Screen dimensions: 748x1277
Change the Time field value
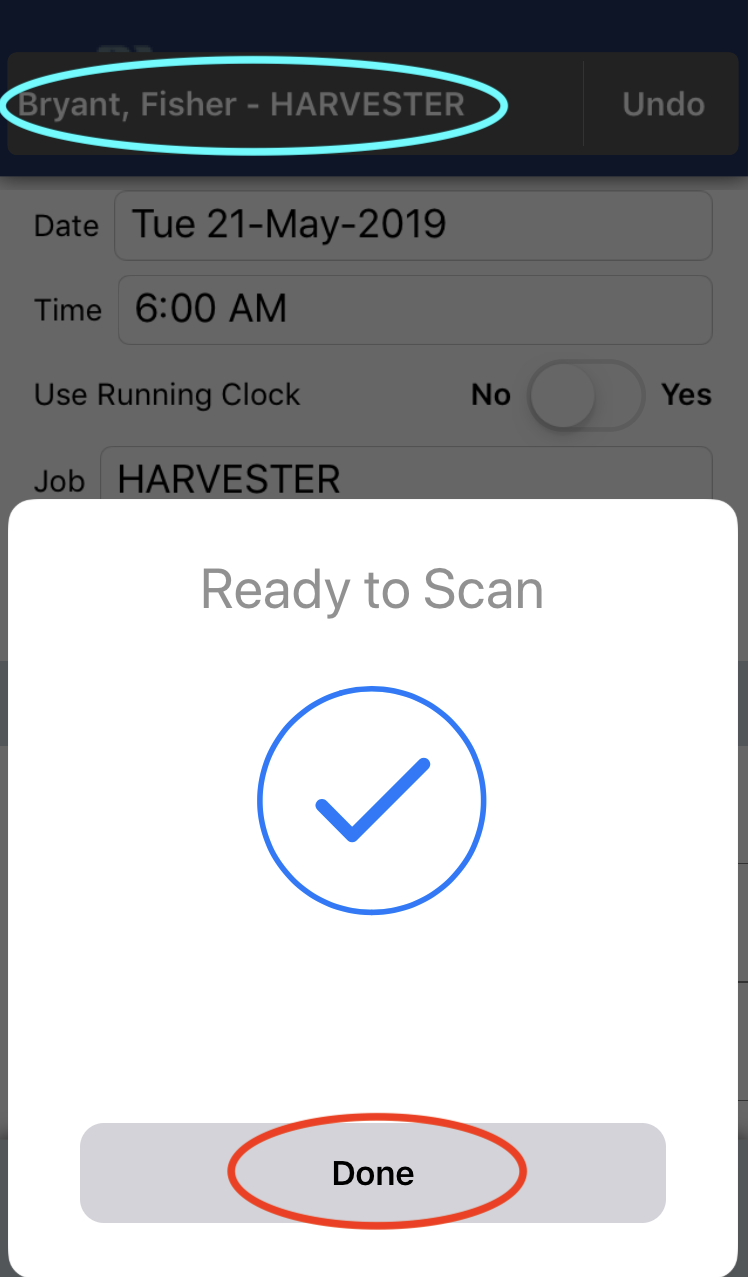pyautogui.click(x=413, y=310)
